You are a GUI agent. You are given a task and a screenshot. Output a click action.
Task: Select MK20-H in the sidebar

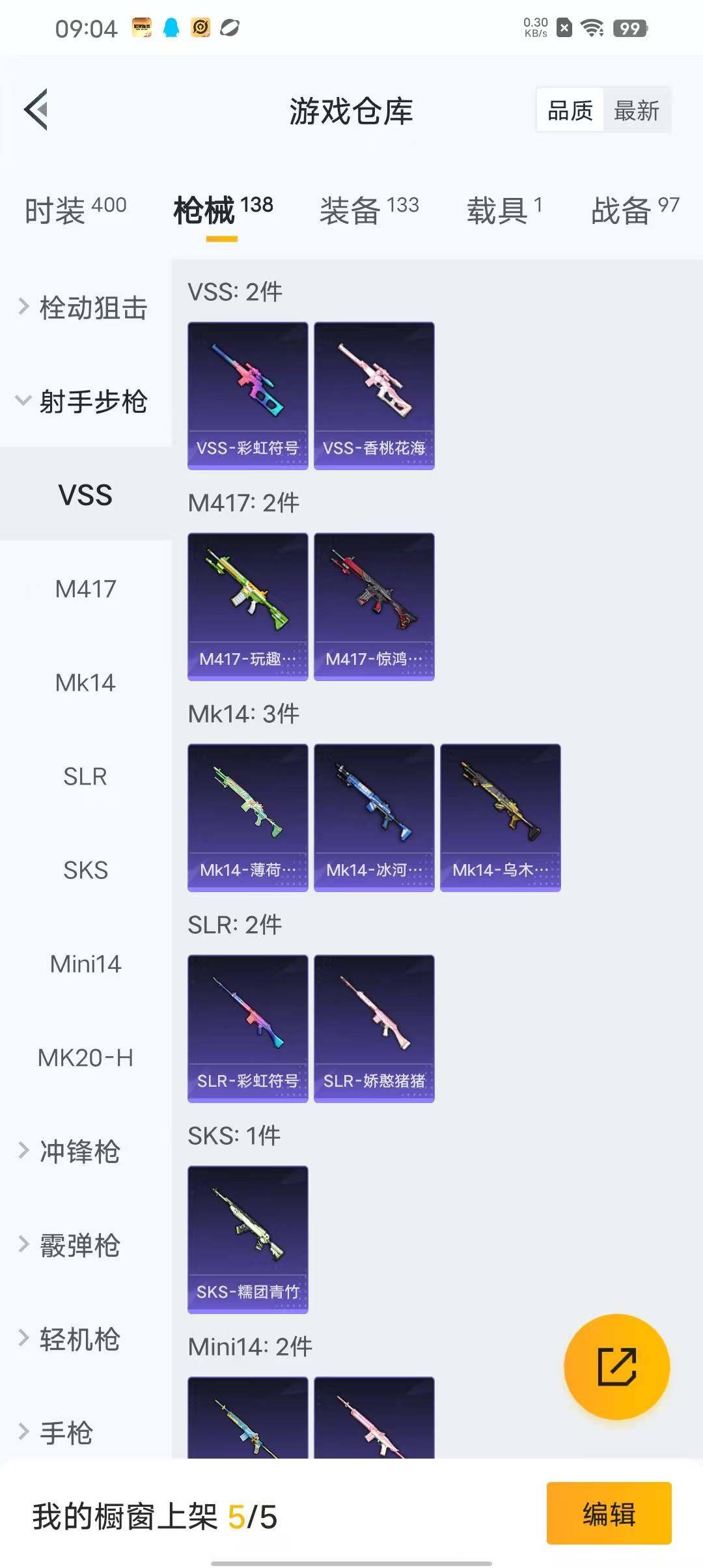click(85, 1057)
